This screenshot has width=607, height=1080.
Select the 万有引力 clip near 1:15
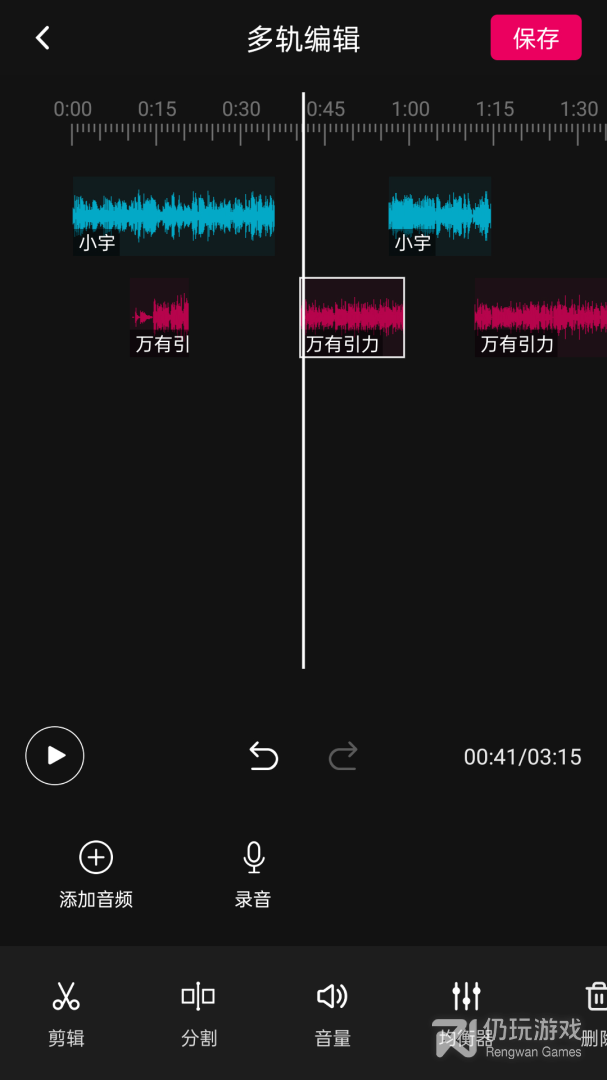(540, 317)
